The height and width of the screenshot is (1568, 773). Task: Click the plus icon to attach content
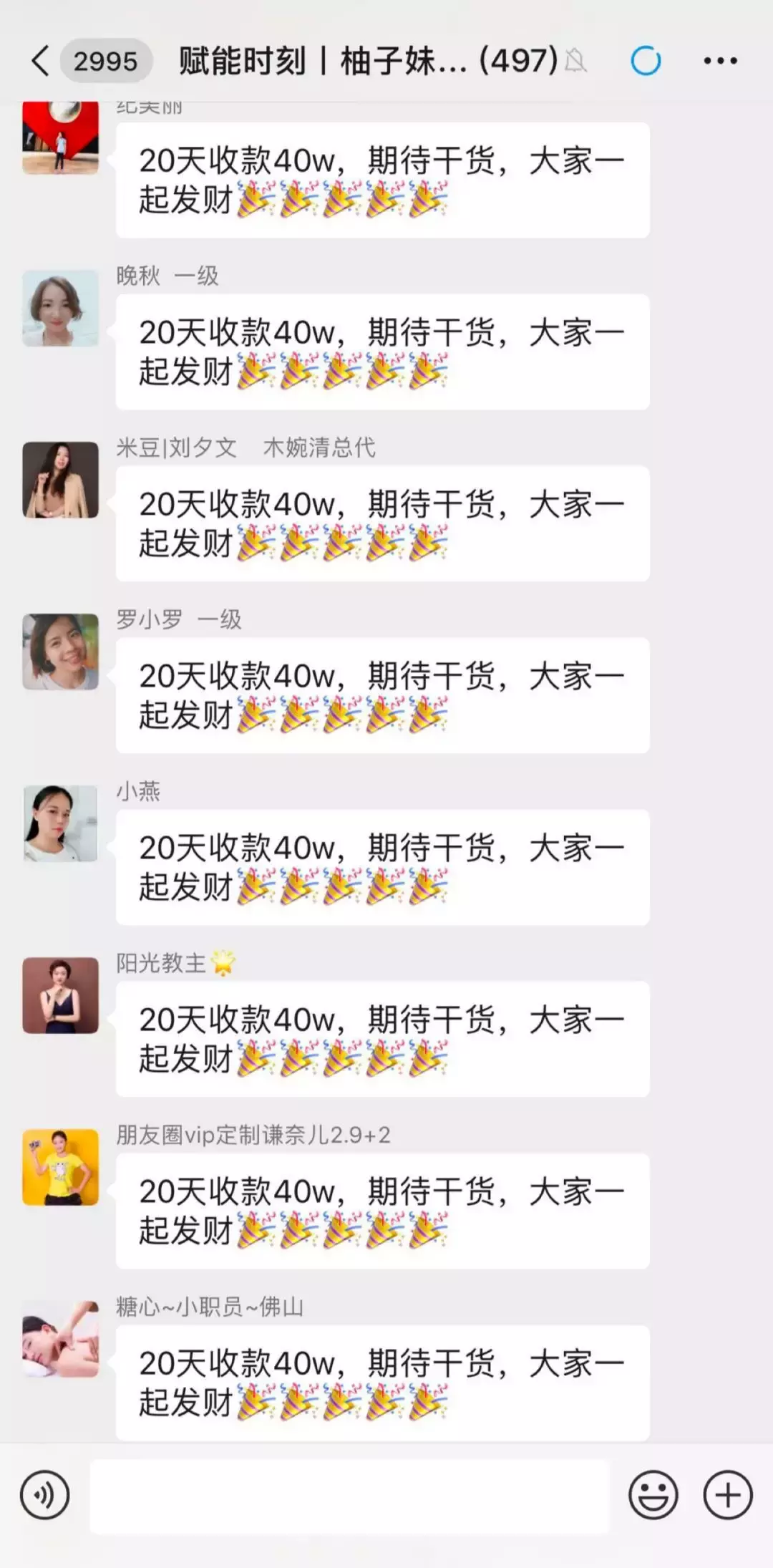pyautogui.click(x=727, y=1508)
